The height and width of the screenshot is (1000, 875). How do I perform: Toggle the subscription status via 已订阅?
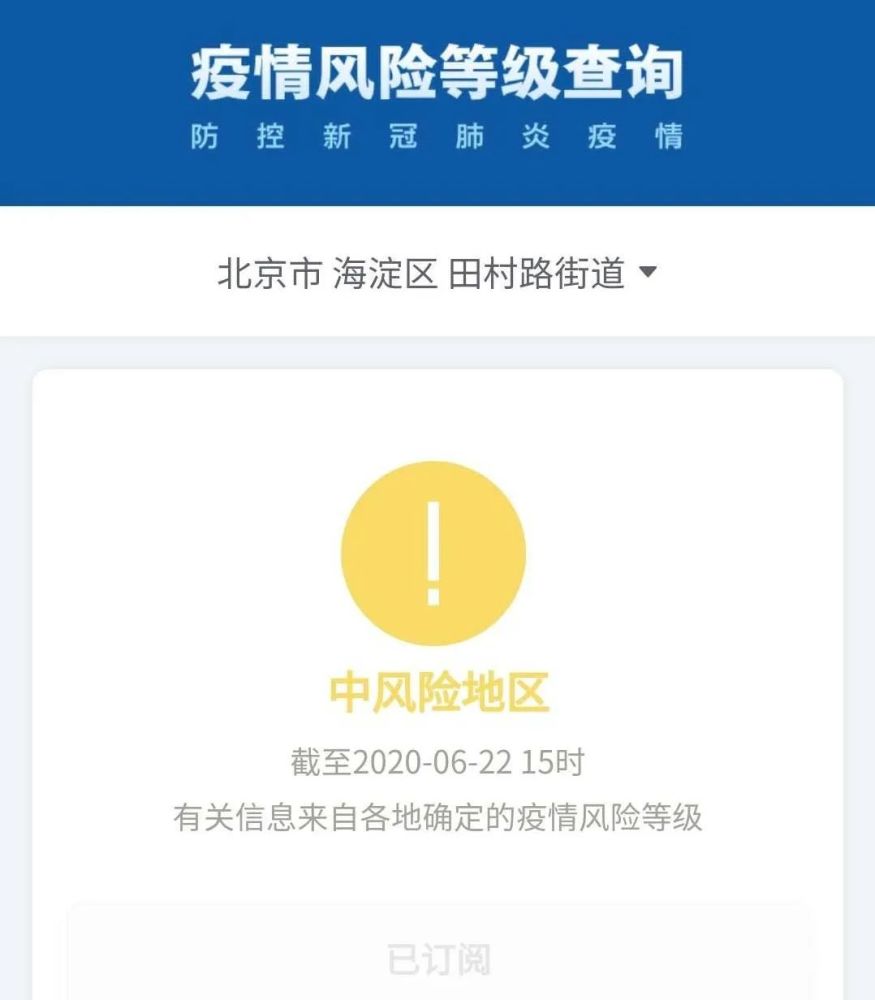point(437,958)
